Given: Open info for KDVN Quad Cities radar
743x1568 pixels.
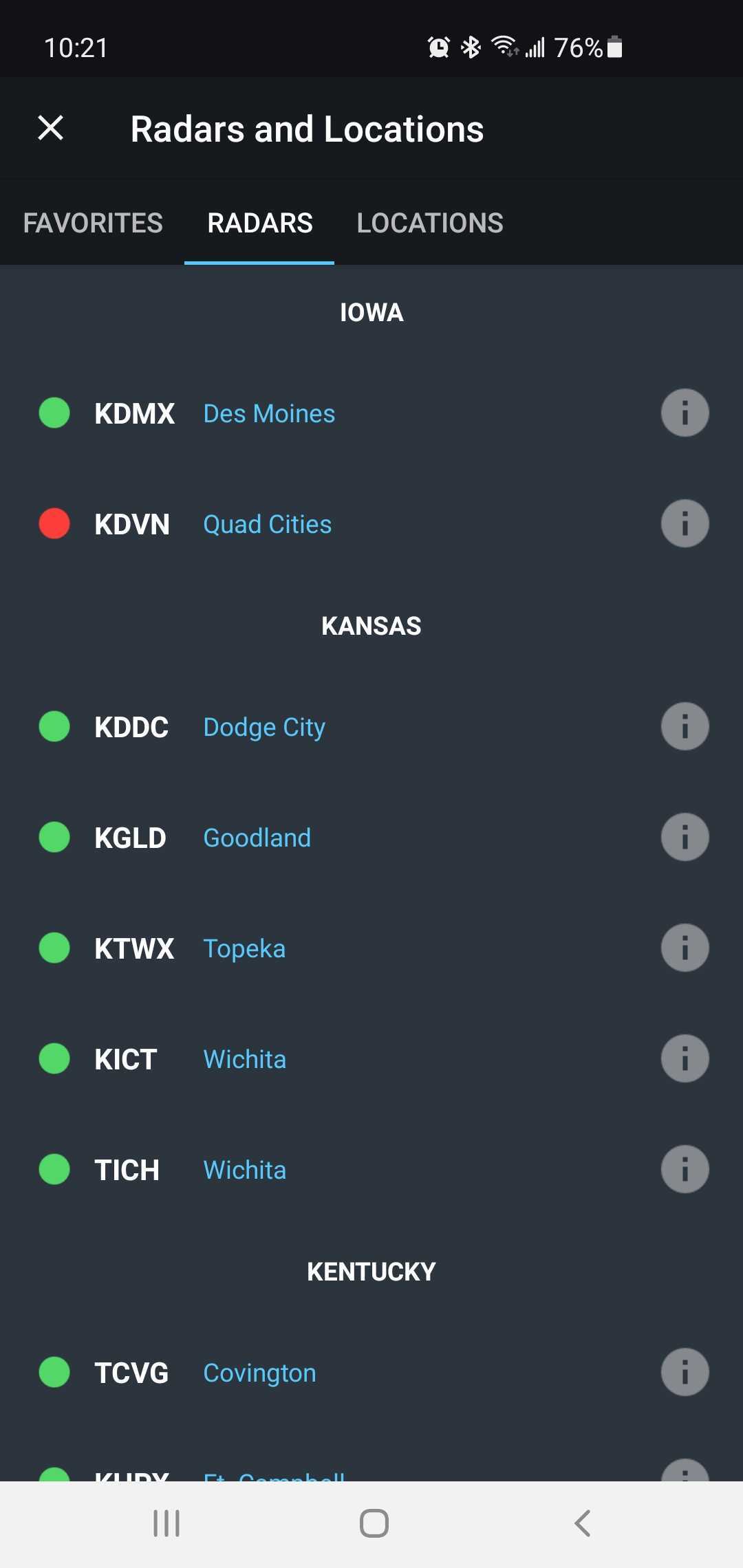Looking at the screenshot, I should tap(684, 523).
